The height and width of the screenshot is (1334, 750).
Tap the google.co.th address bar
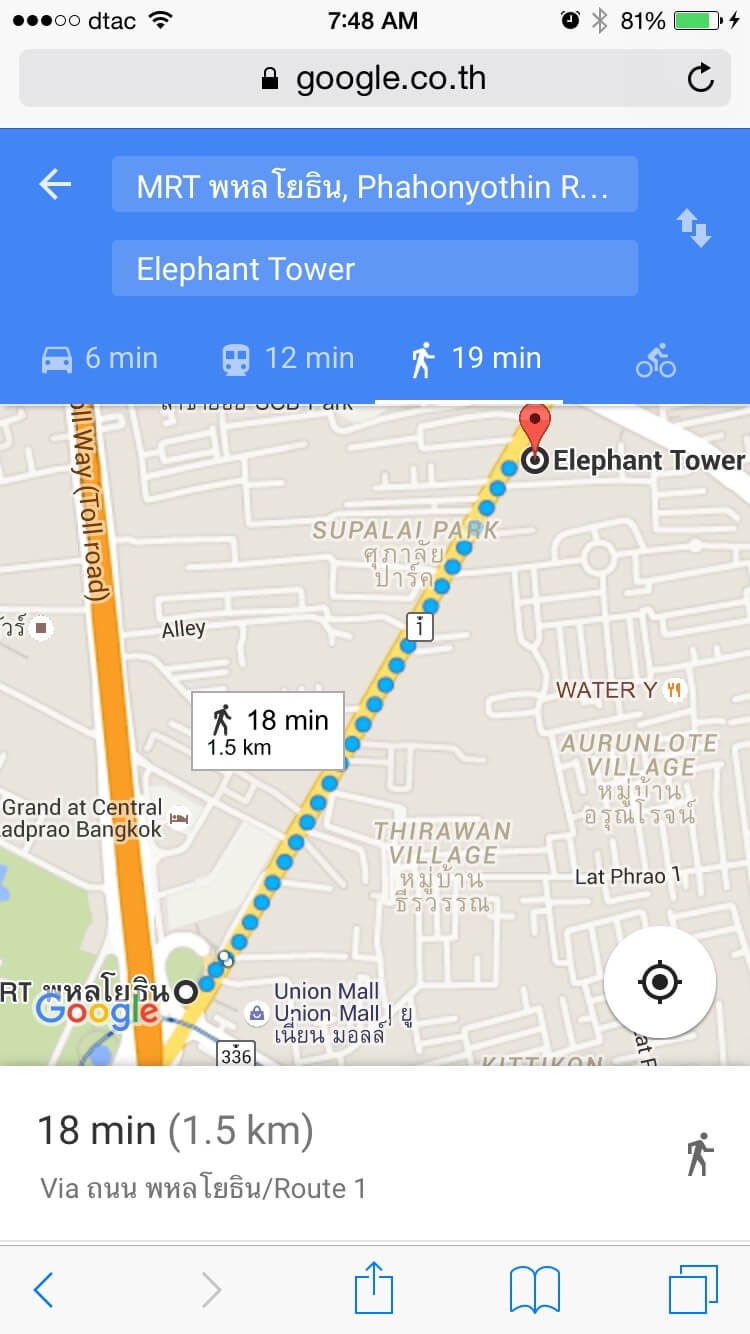click(x=374, y=78)
